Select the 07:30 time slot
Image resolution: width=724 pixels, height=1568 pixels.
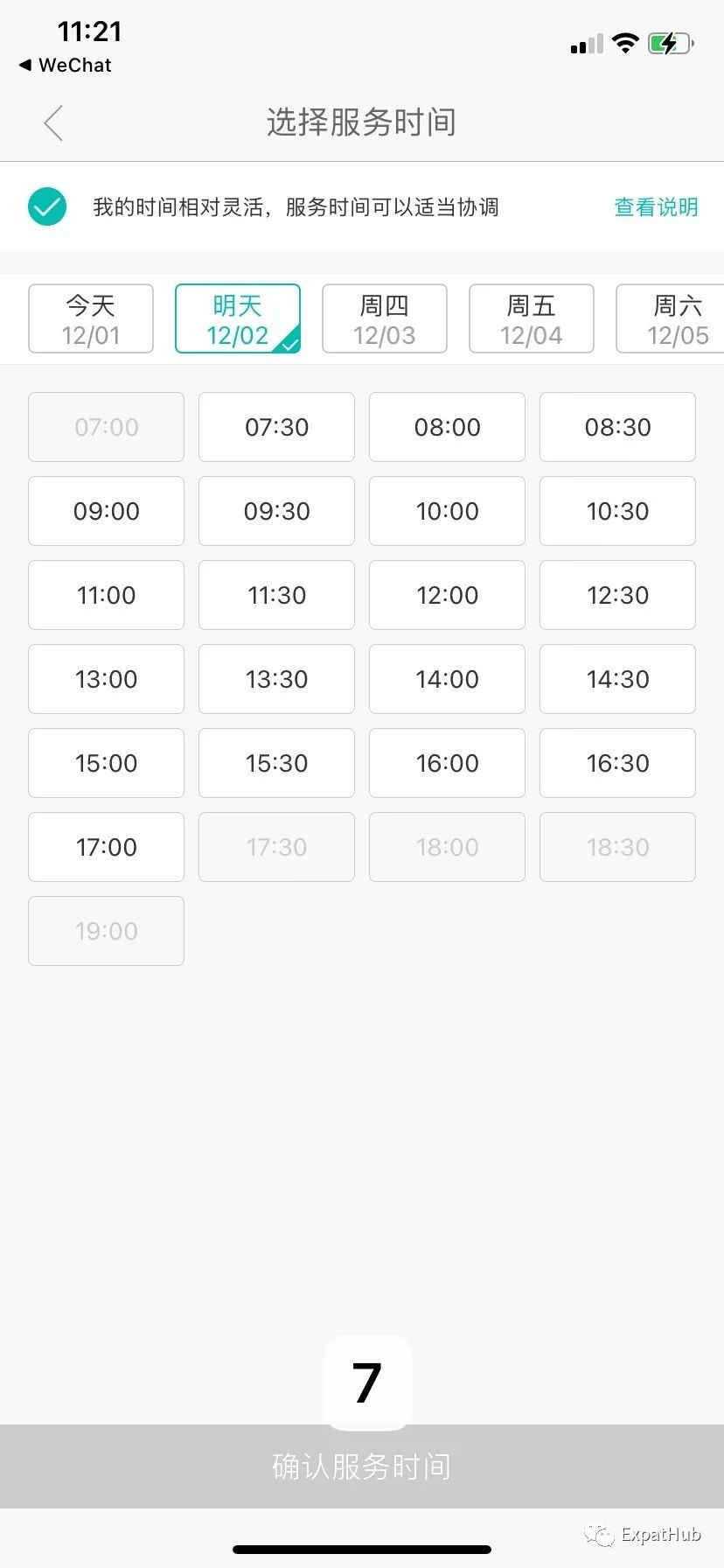pos(276,427)
